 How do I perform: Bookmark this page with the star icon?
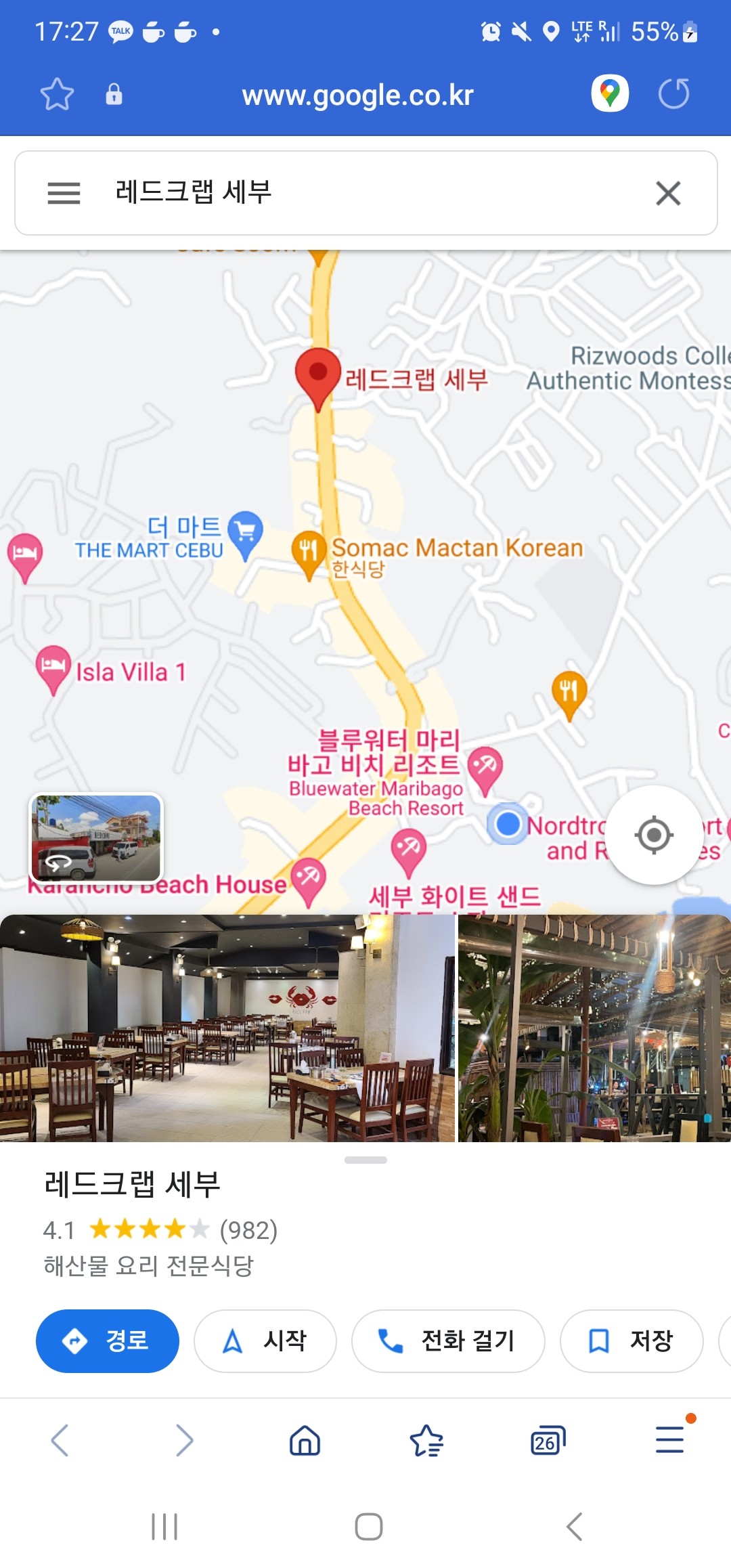57,94
